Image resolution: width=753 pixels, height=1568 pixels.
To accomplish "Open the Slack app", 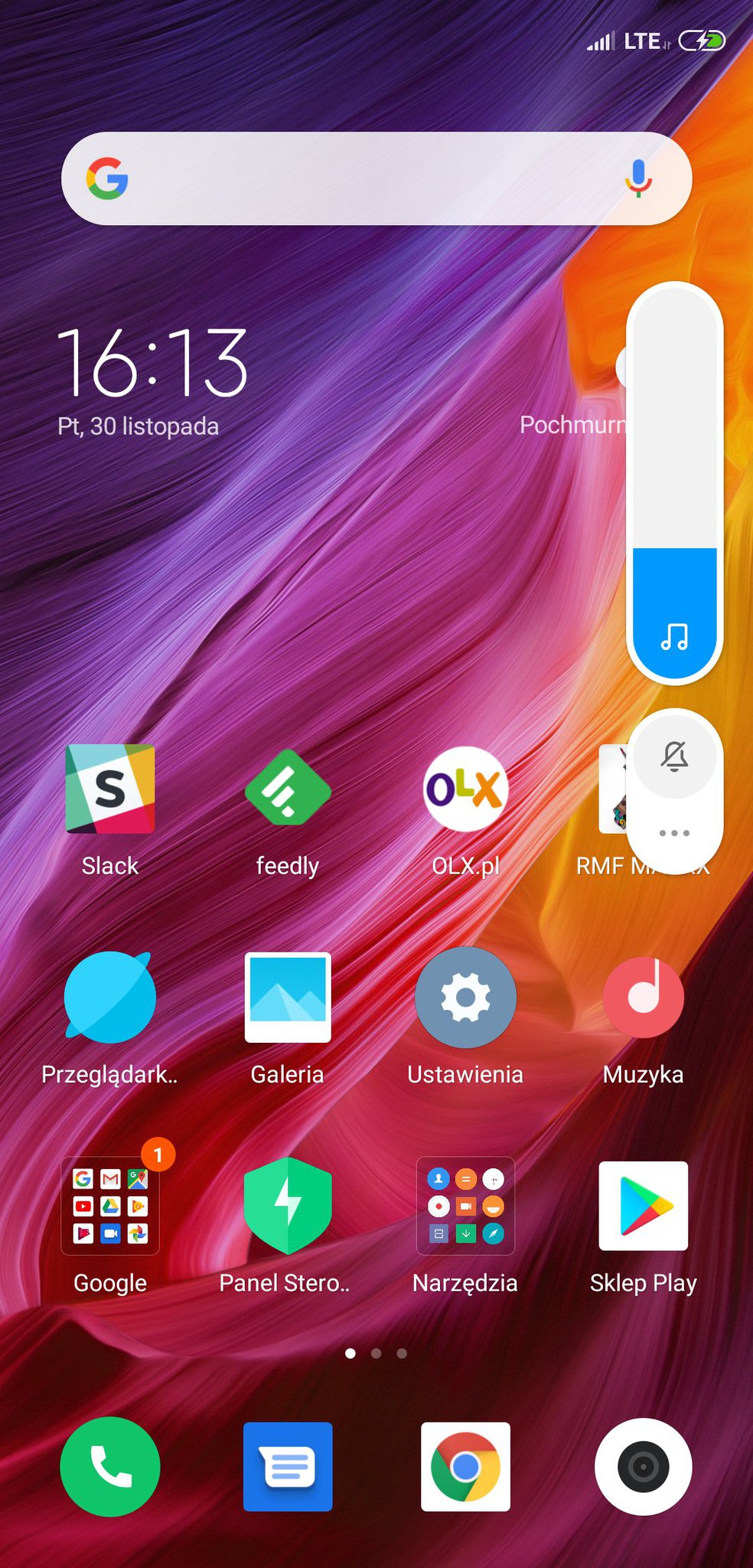I will [x=110, y=789].
